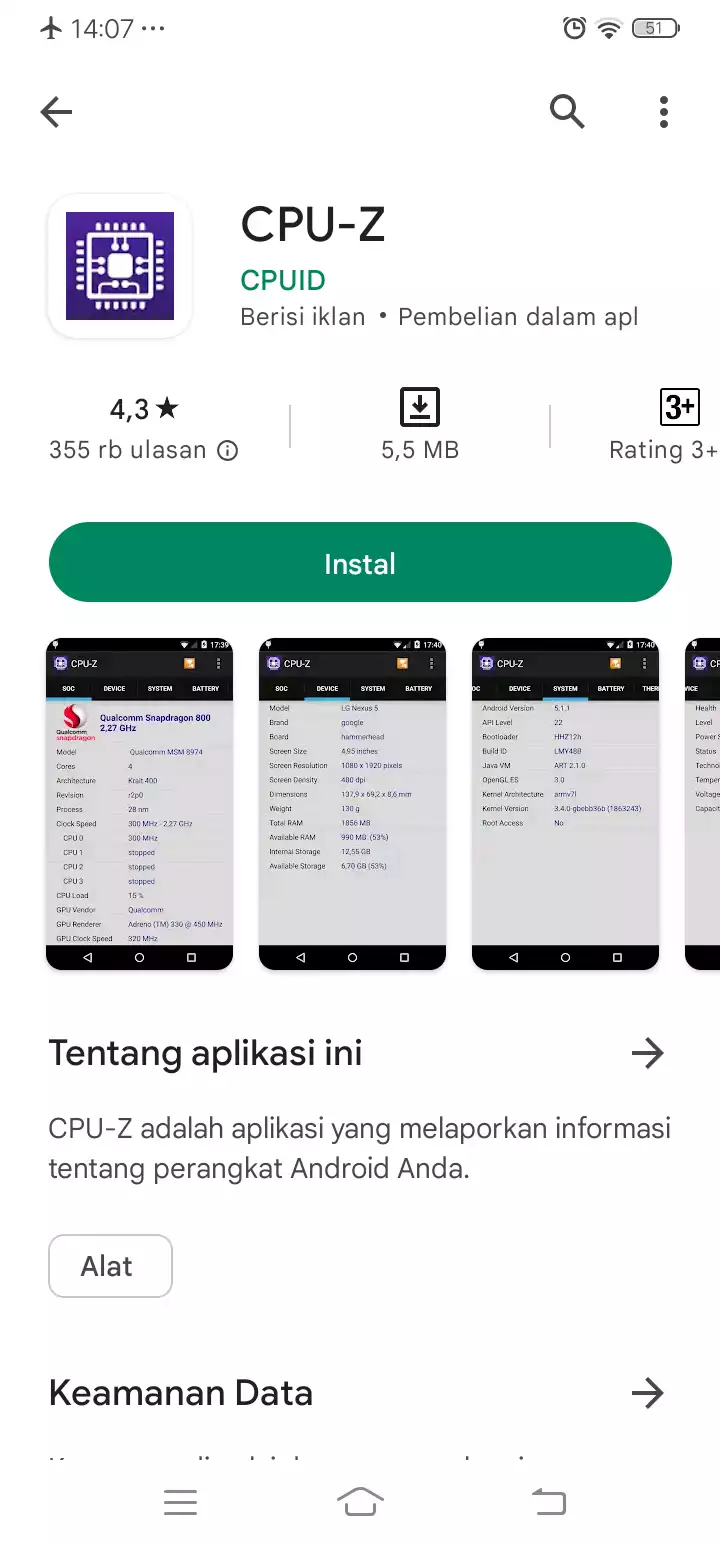This screenshot has width=720, height=1544.
Task: Open the CPUID developer page
Action: pos(283,281)
